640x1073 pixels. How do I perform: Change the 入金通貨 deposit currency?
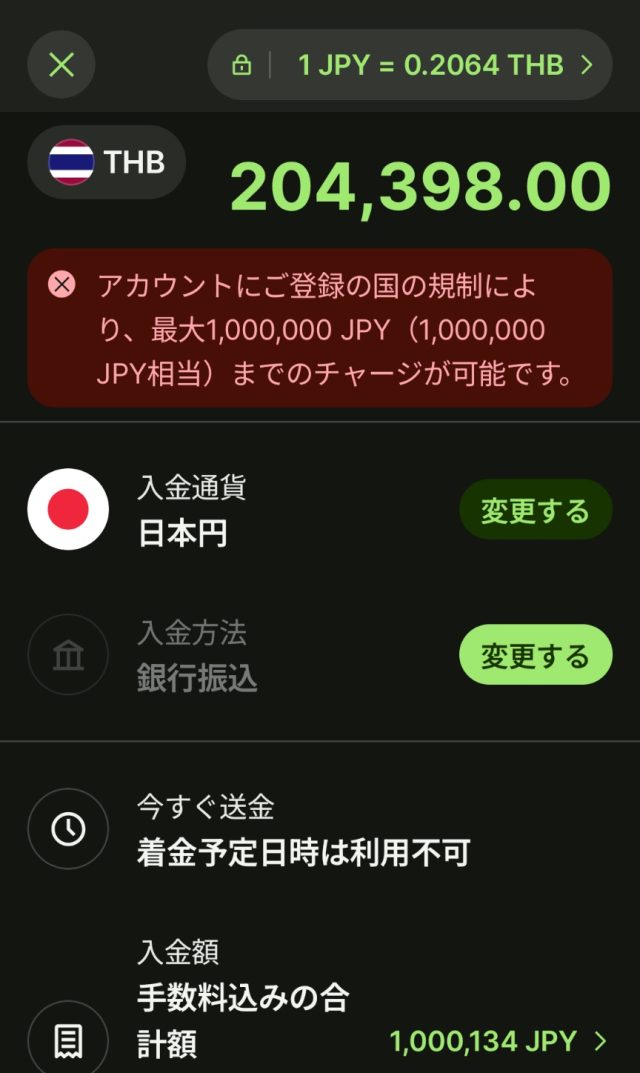click(535, 510)
